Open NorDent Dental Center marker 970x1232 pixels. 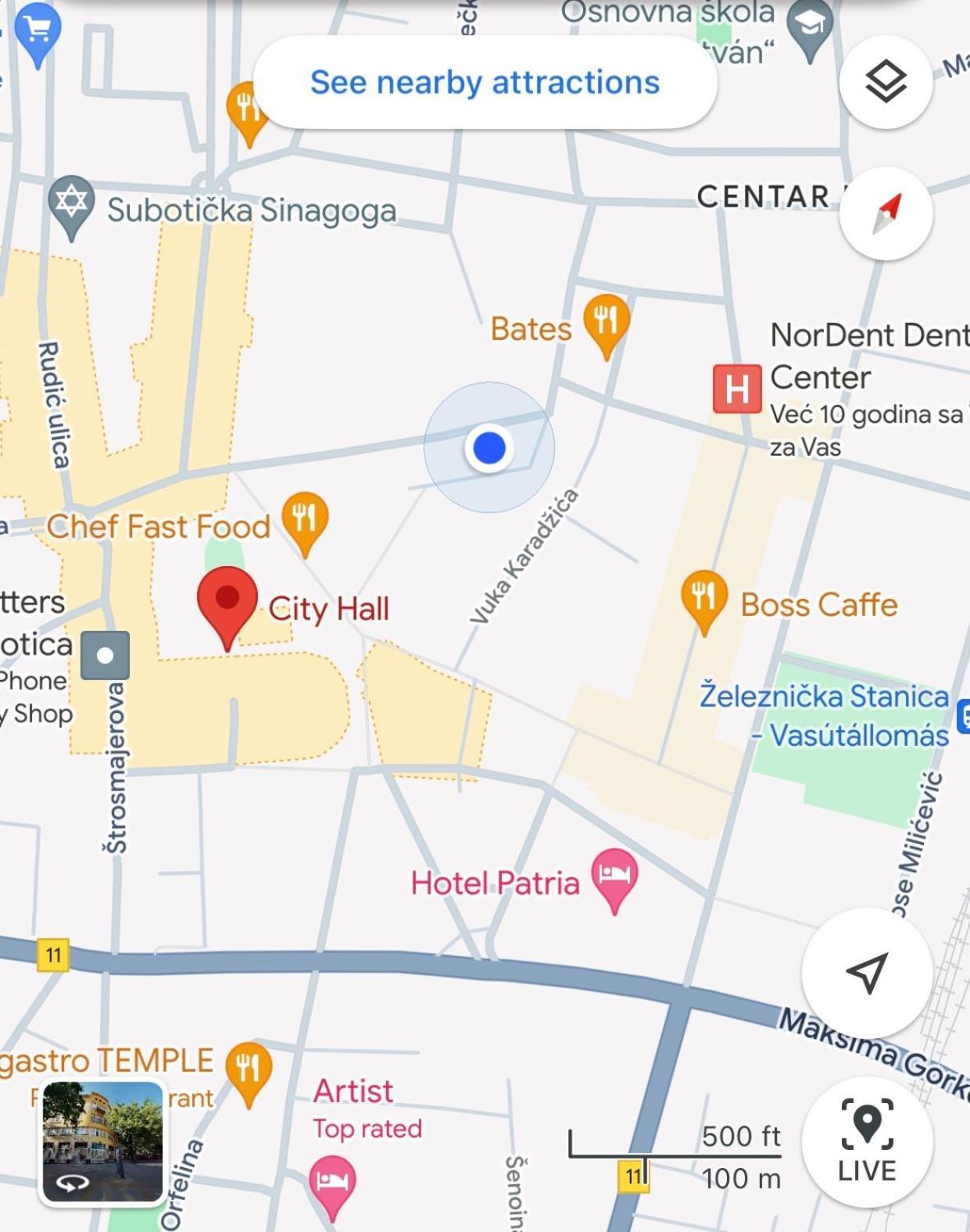click(736, 389)
